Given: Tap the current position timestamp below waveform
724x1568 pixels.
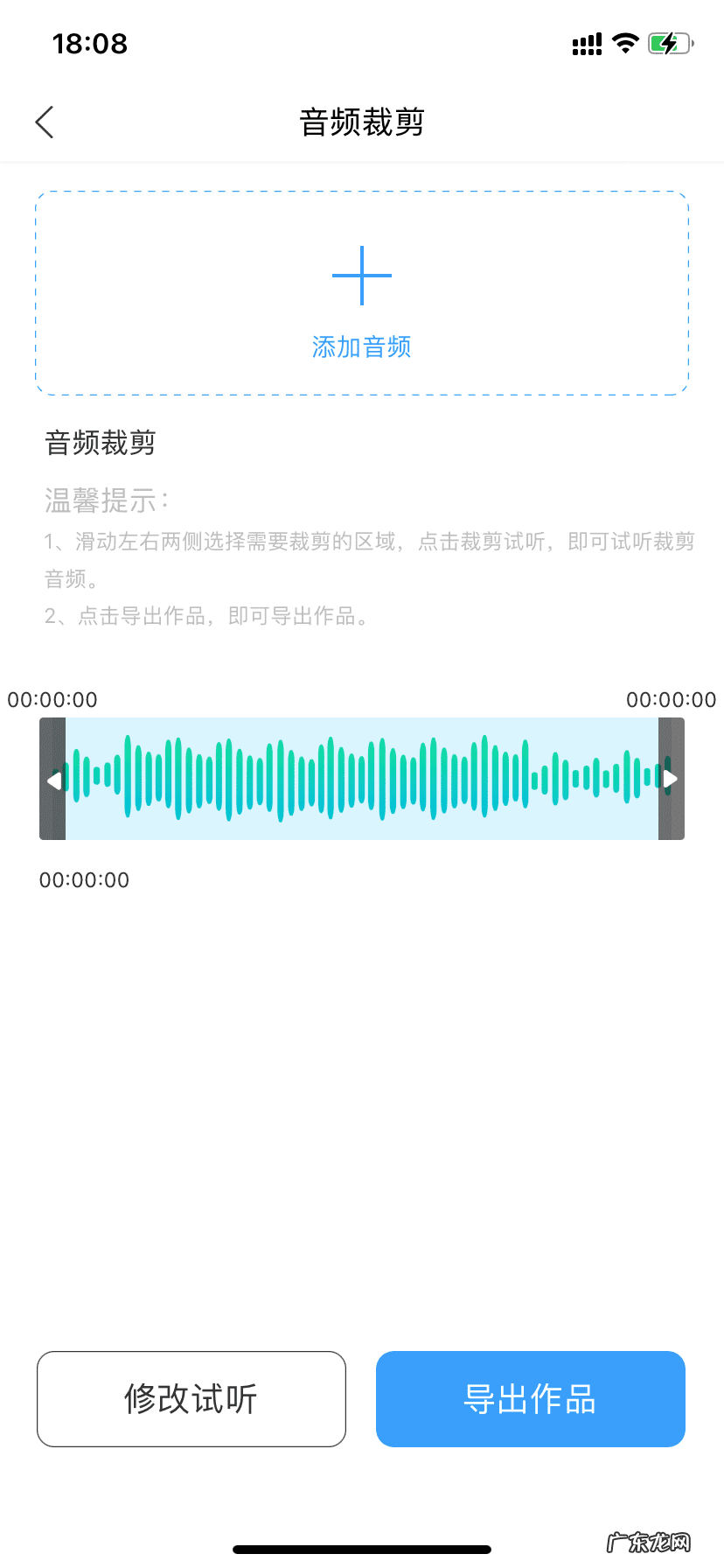Looking at the screenshot, I should click(84, 879).
